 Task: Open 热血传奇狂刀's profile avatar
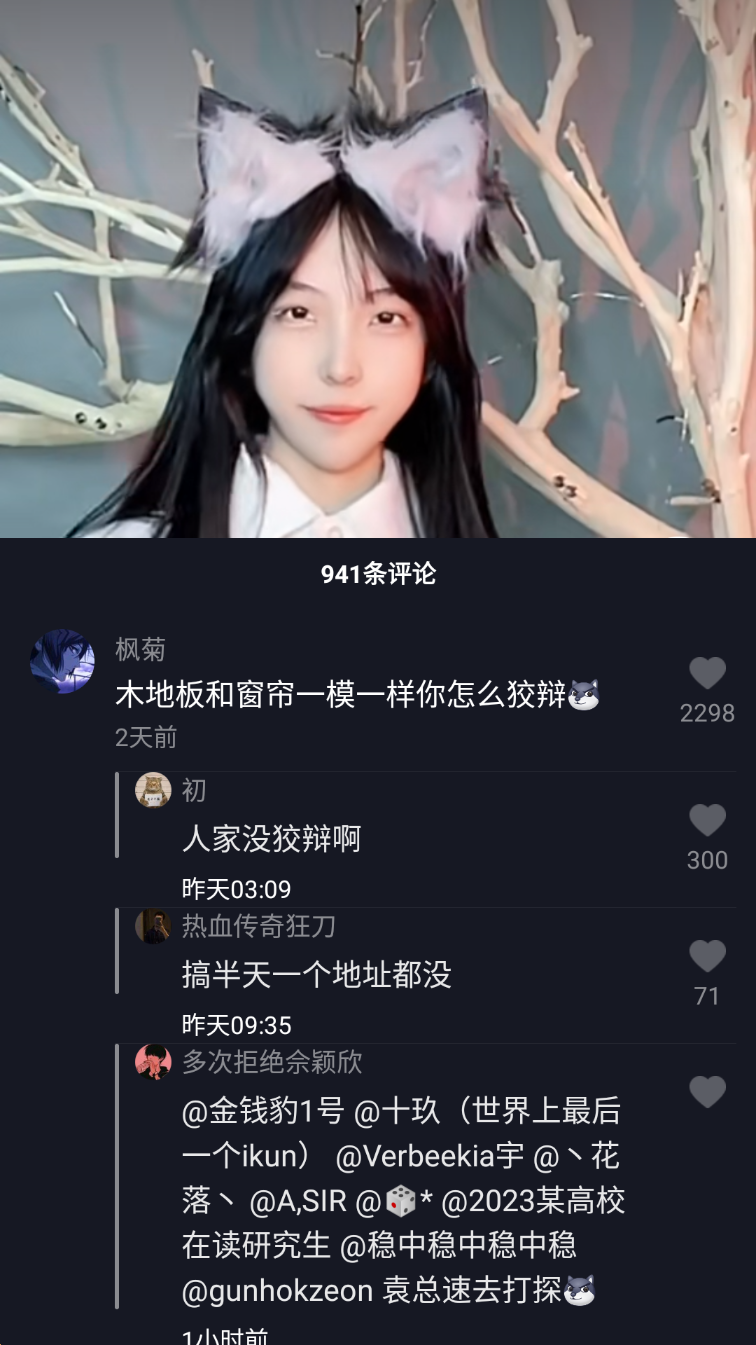pyautogui.click(x=153, y=926)
